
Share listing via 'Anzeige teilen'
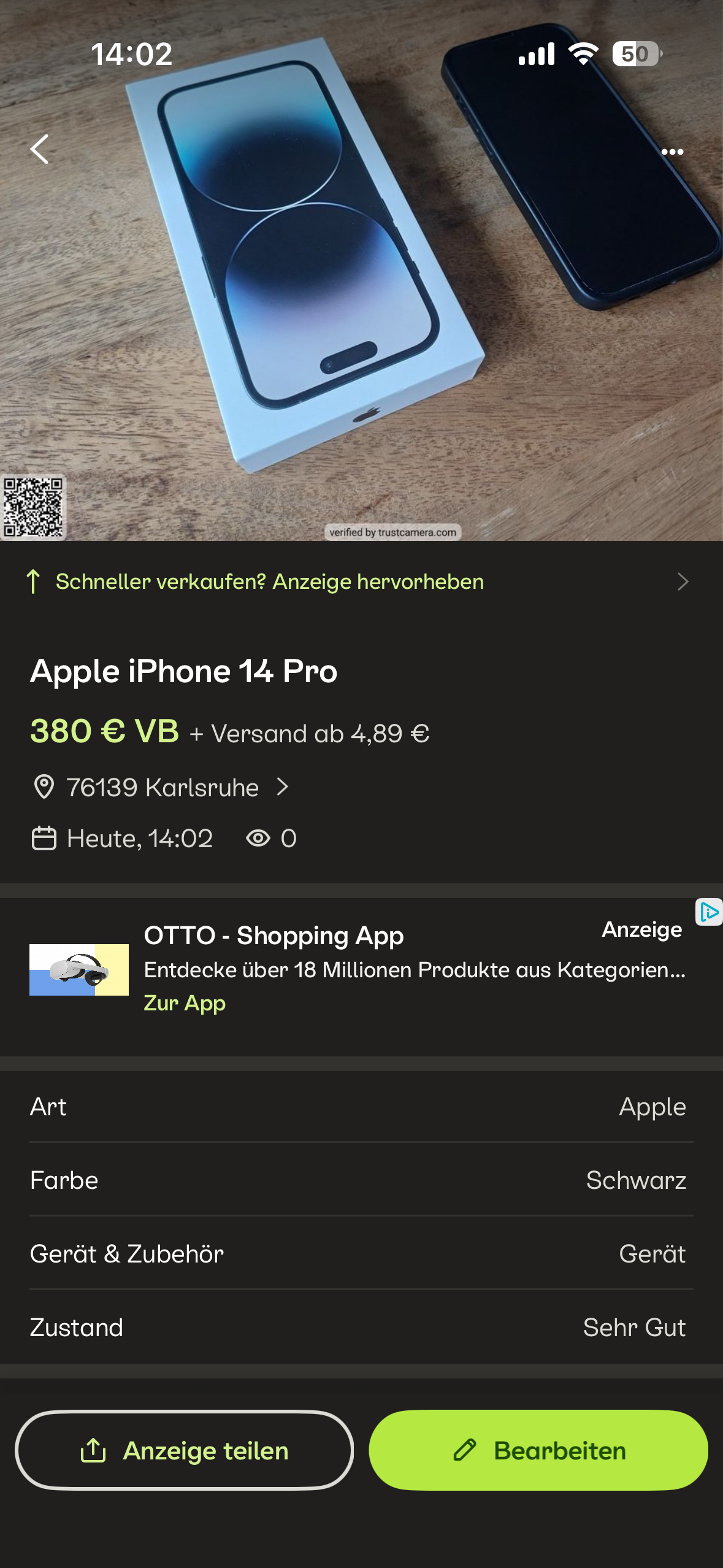coord(184,1450)
